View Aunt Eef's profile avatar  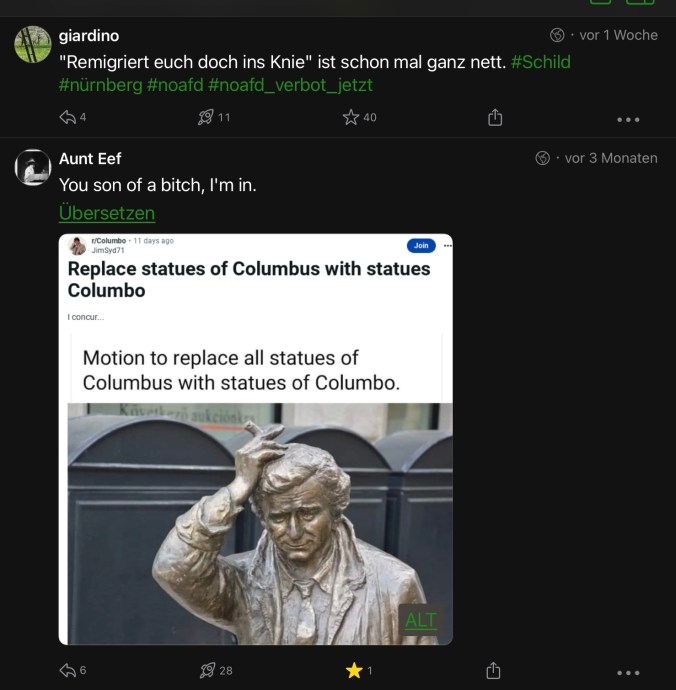[x=33, y=167]
